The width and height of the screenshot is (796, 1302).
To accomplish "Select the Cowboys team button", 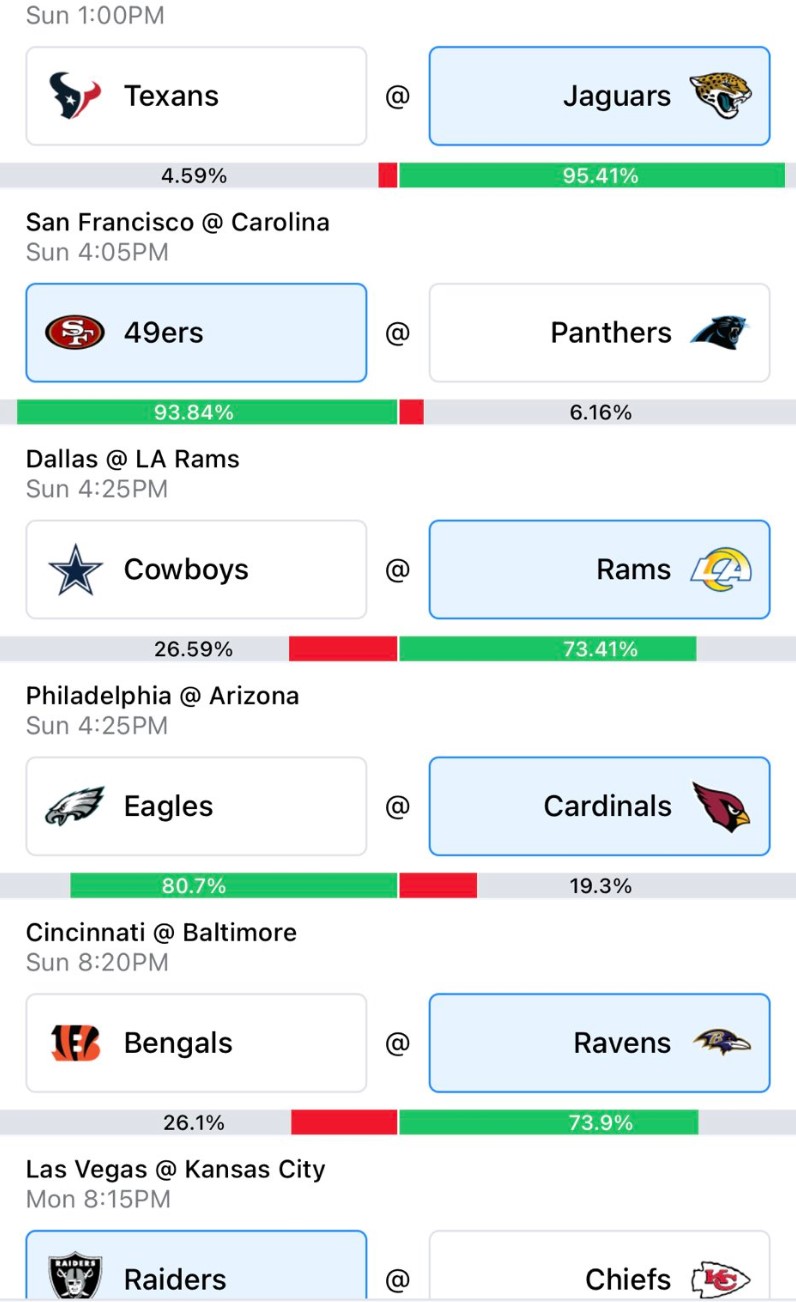I will (196, 570).
